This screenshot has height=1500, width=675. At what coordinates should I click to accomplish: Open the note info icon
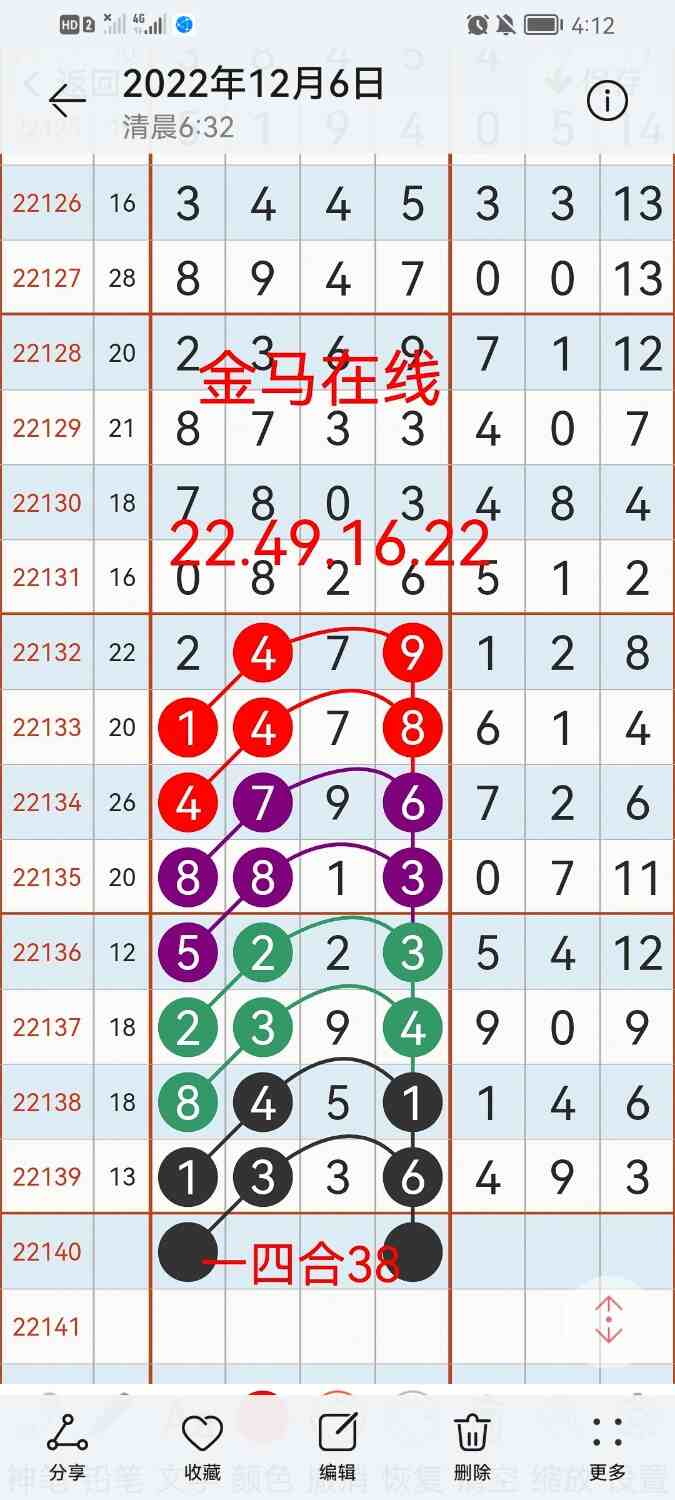607,101
